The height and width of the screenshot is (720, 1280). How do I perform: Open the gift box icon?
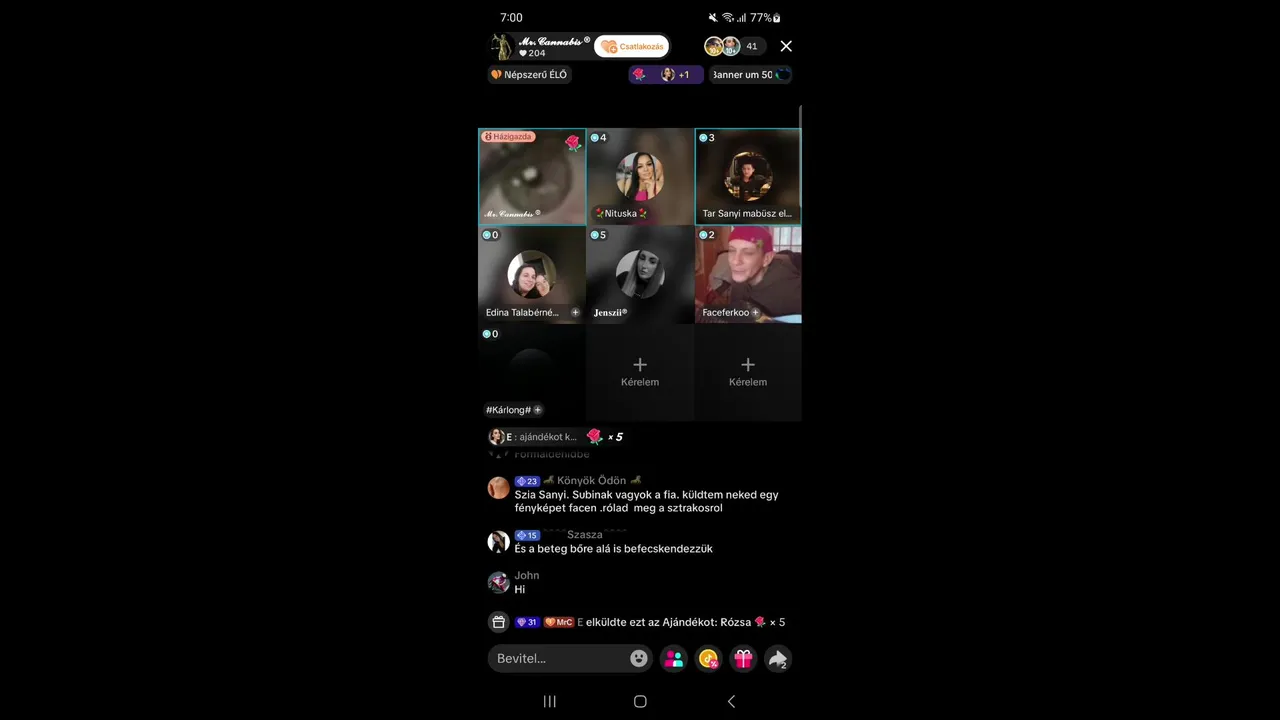pyautogui.click(x=743, y=658)
